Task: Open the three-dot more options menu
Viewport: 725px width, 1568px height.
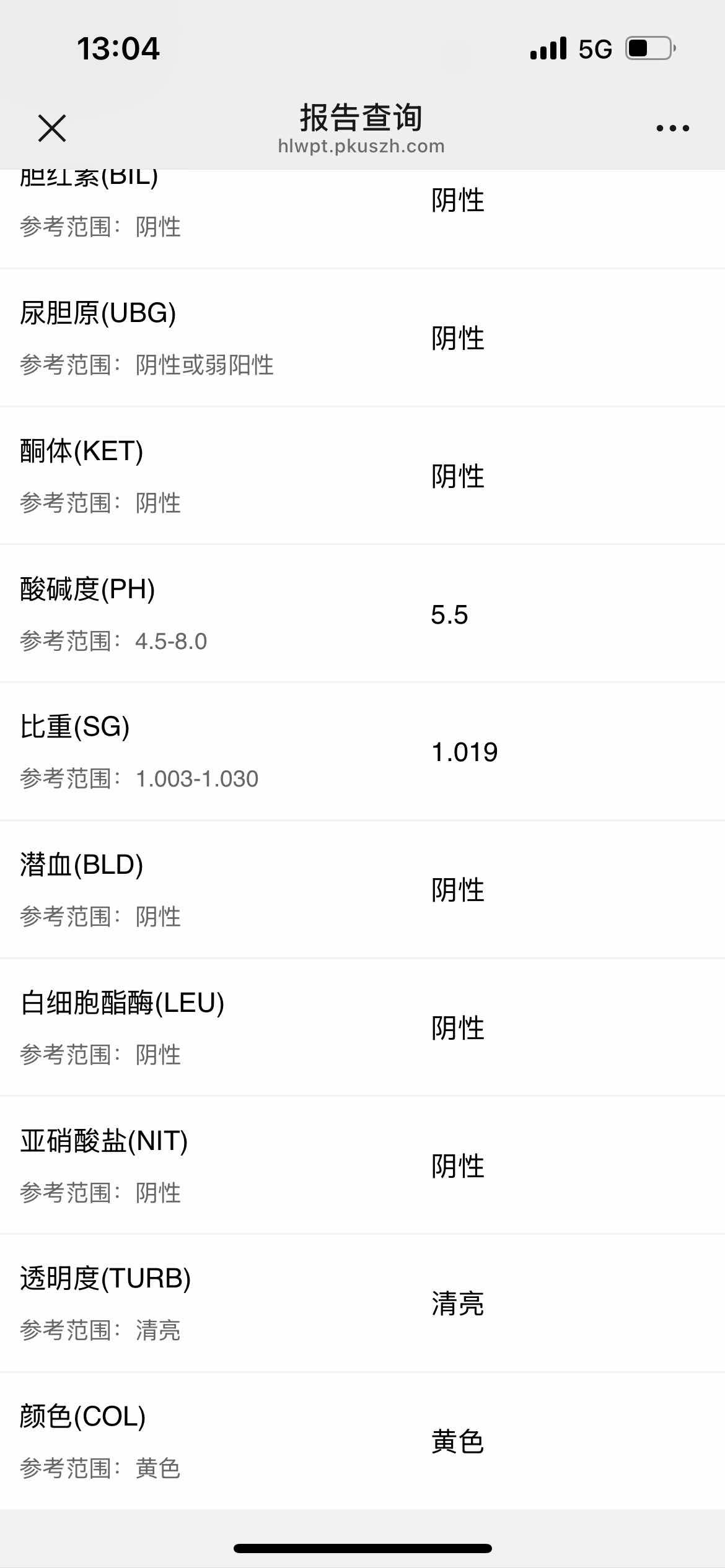Action: pos(672,128)
